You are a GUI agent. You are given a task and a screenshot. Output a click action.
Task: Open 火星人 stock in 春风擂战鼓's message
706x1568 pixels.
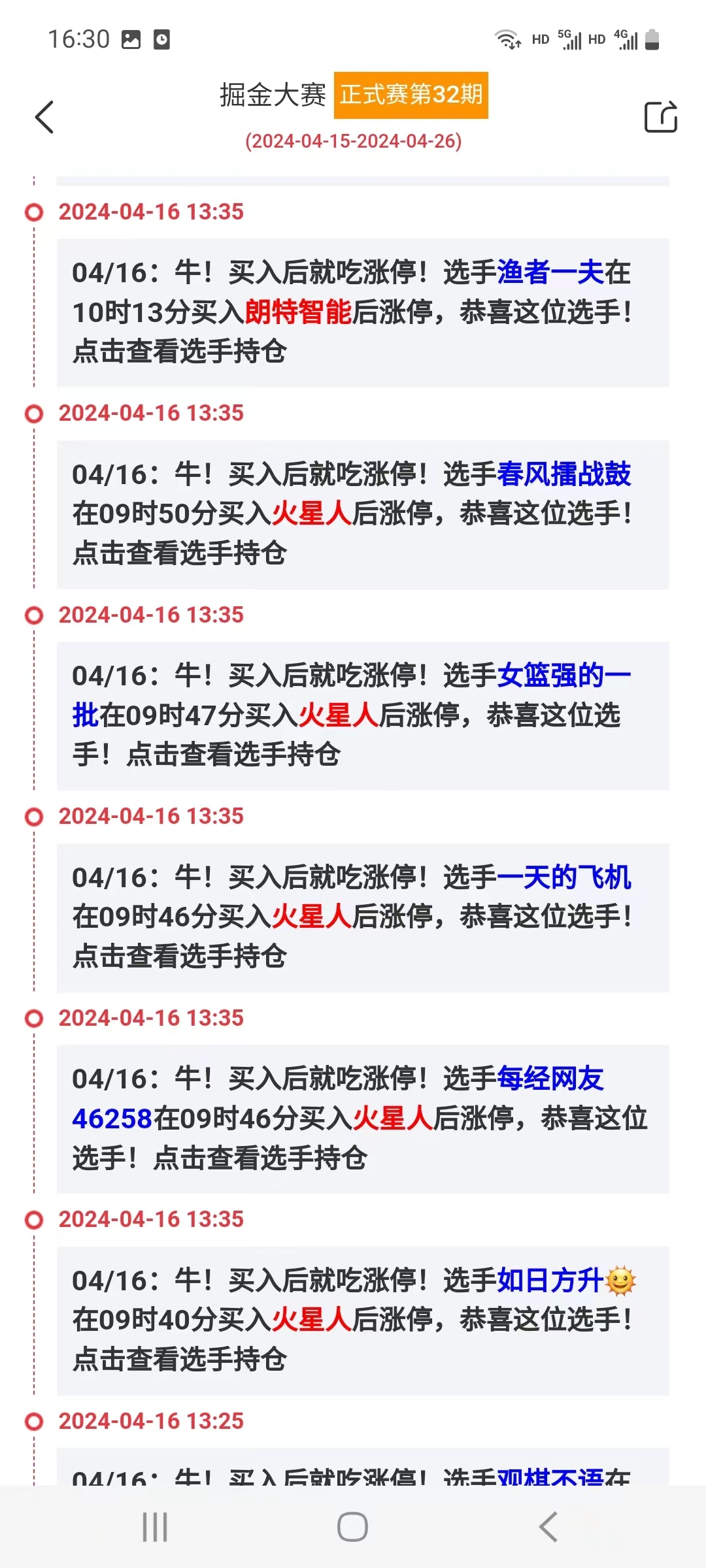tap(312, 514)
